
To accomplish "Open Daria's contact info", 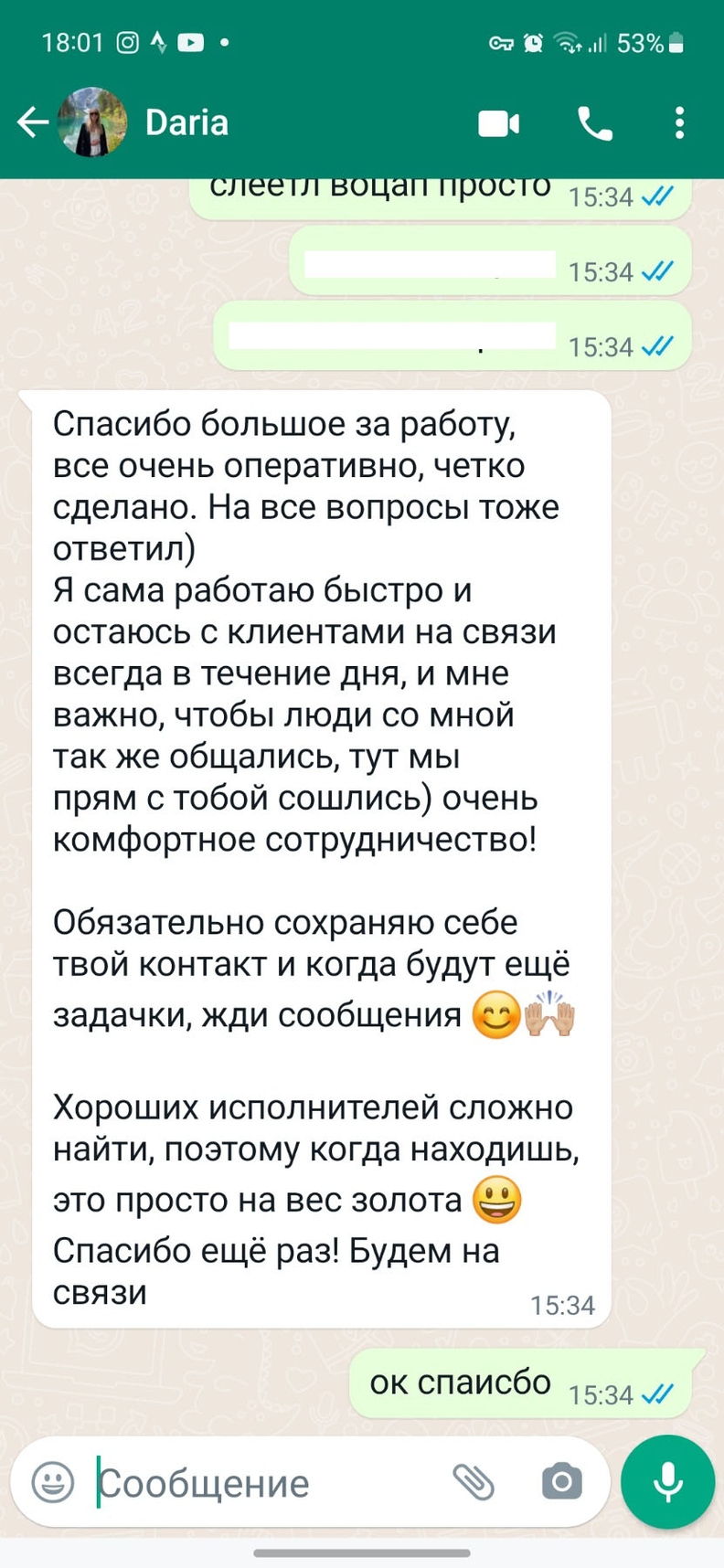I will [x=186, y=122].
